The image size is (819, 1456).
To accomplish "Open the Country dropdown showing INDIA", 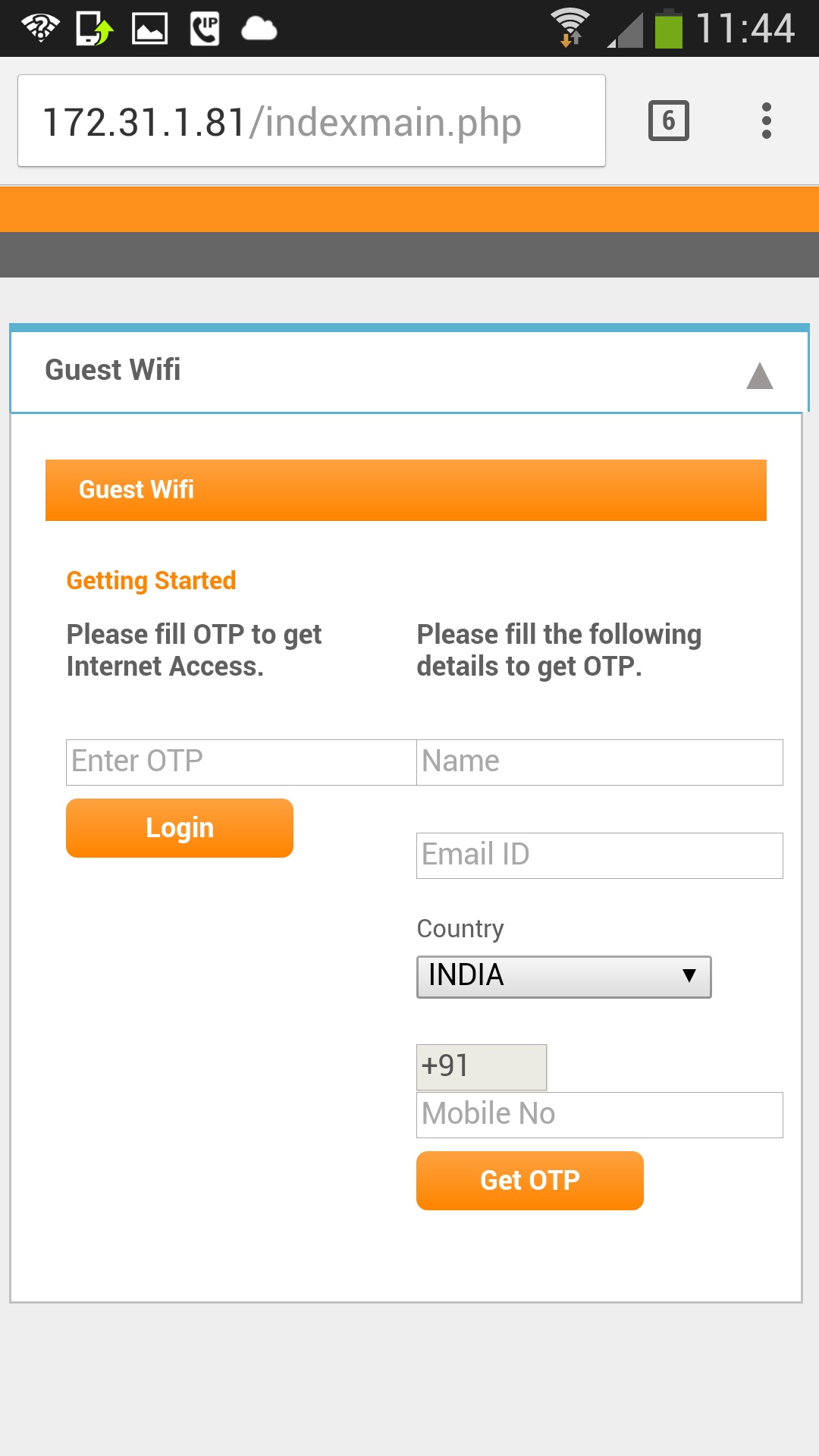I will point(564,977).
